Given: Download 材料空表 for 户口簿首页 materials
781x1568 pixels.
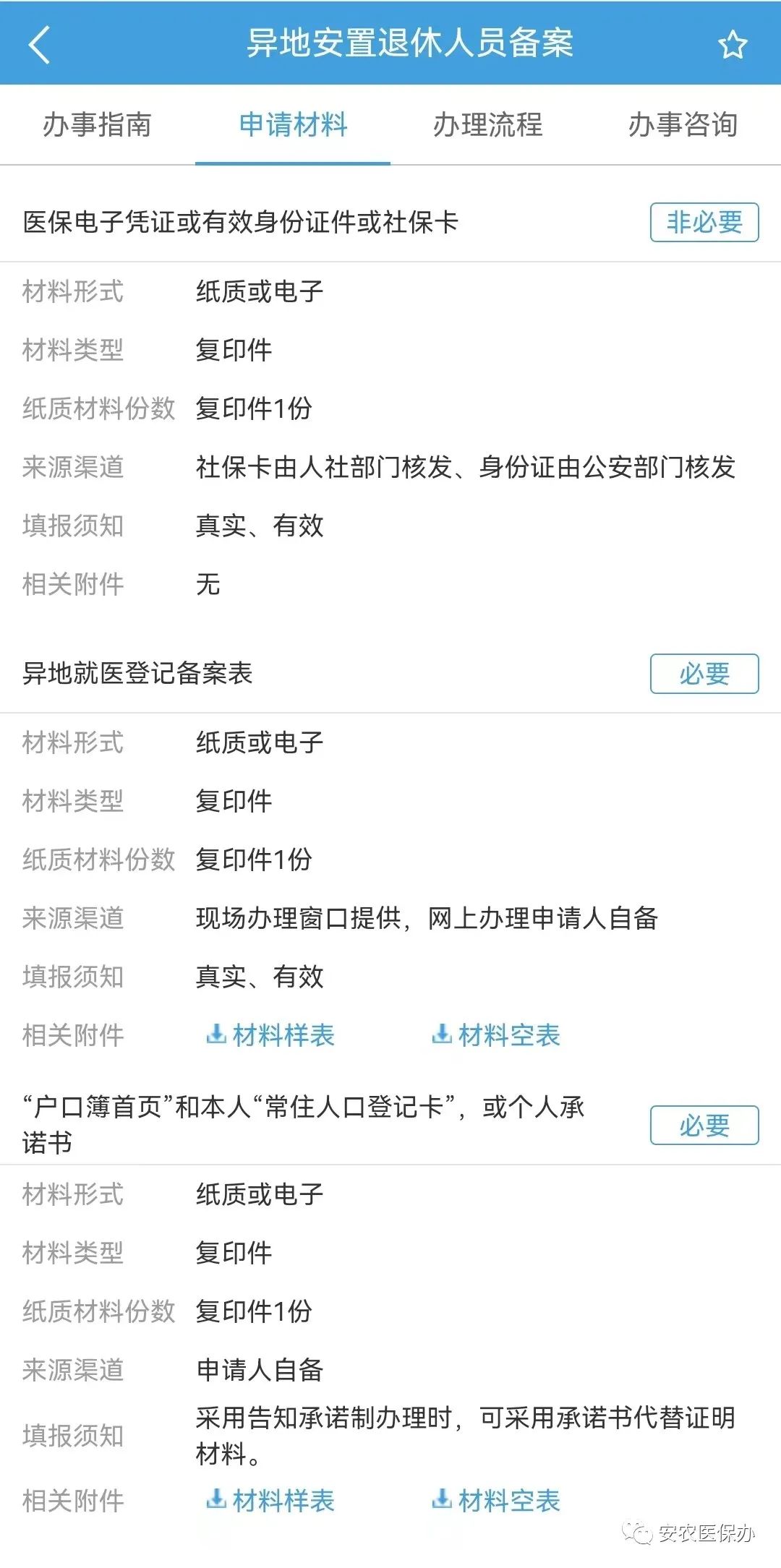Looking at the screenshot, I should tap(496, 1501).
